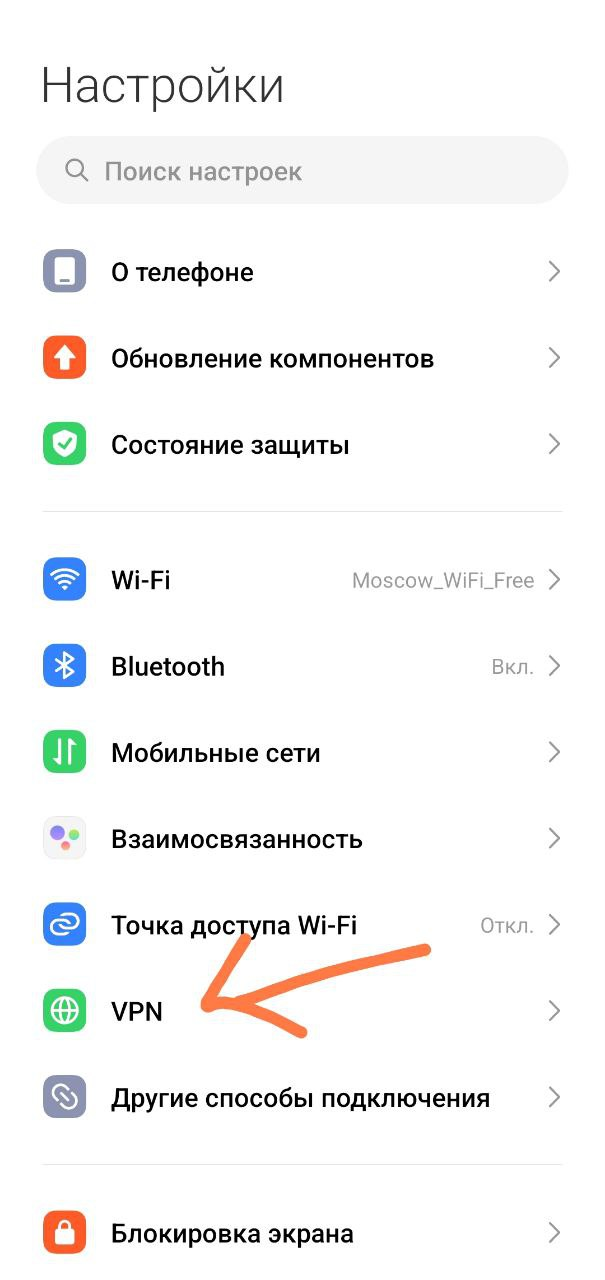Select the Взаимосвязанность row
This screenshot has height=1280, width=605.
(x=300, y=839)
